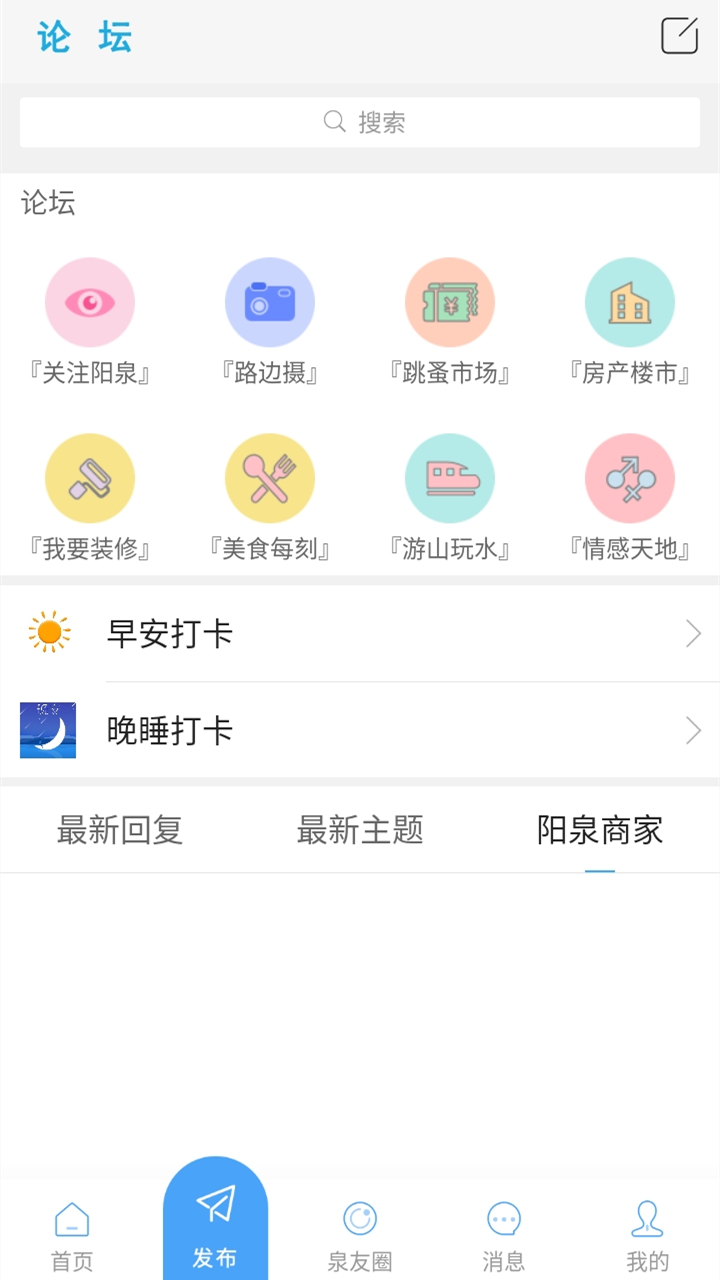Select the 阳泉商家 tab
Viewport: 720px width, 1280px height.
point(600,830)
